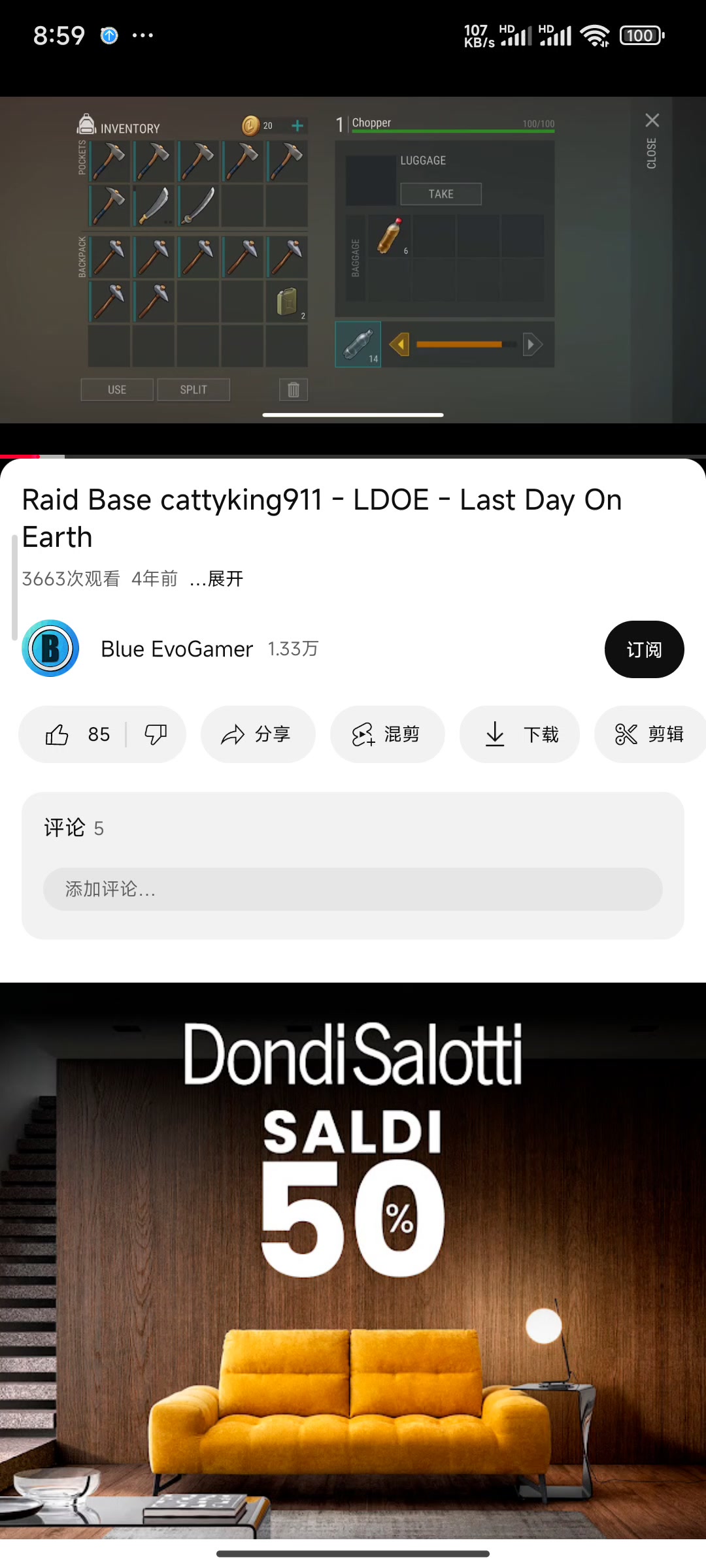Tap the 添加评论 comment field
Viewport: 706px width, 1568px height.
[x=352, y=889]
